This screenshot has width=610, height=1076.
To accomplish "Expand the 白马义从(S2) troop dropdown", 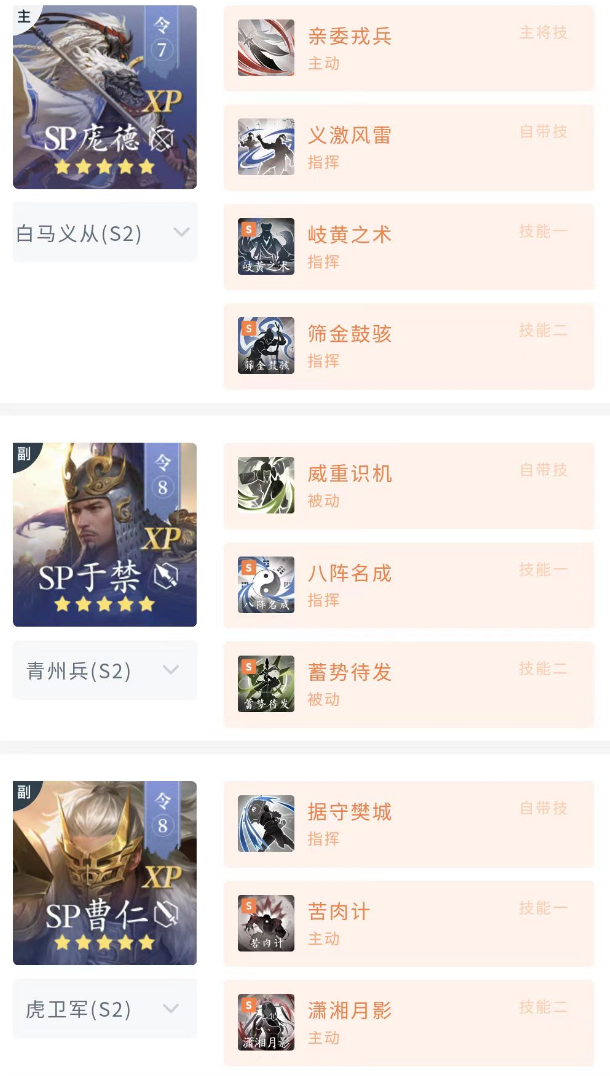I will pos(105,233).
